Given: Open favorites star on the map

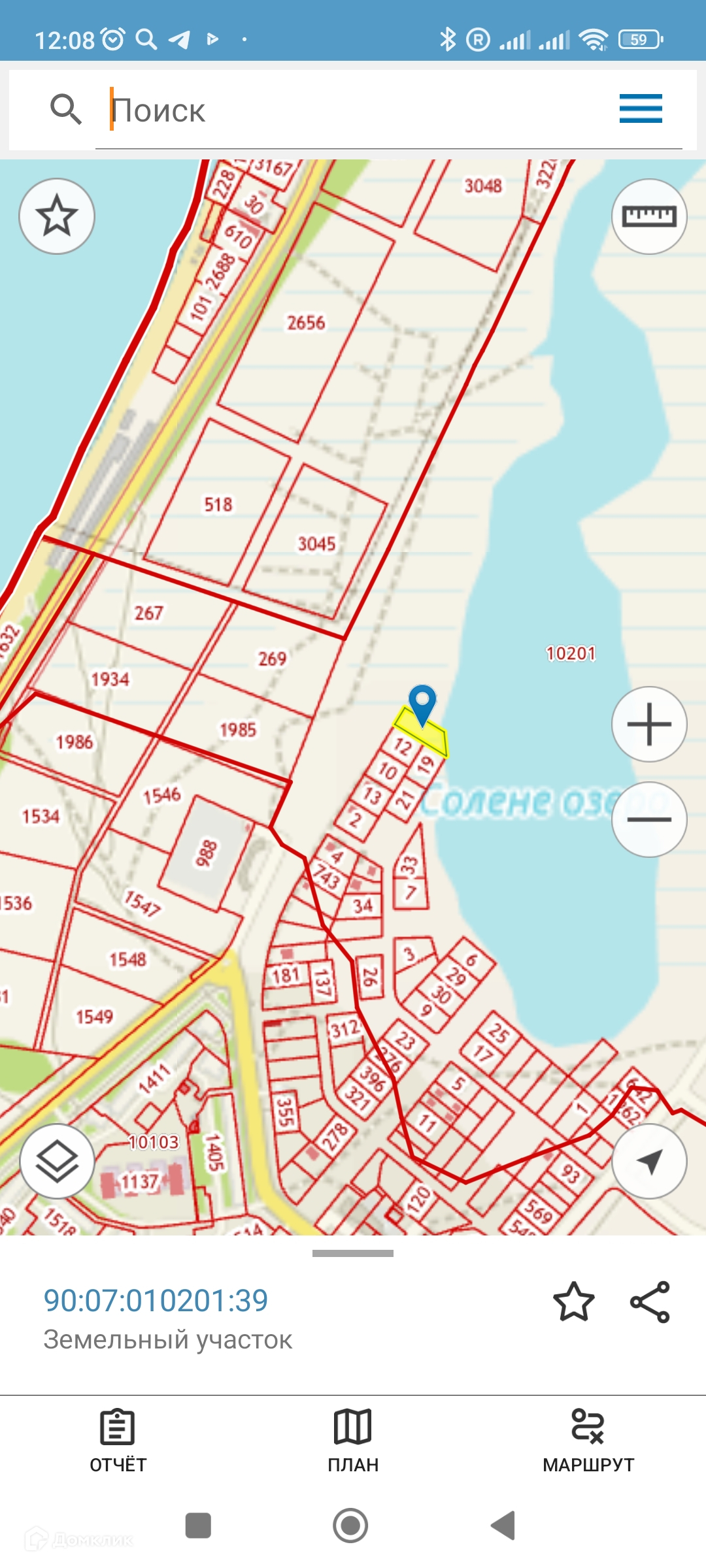Looking at the screenshot, I should click(57, 216).
